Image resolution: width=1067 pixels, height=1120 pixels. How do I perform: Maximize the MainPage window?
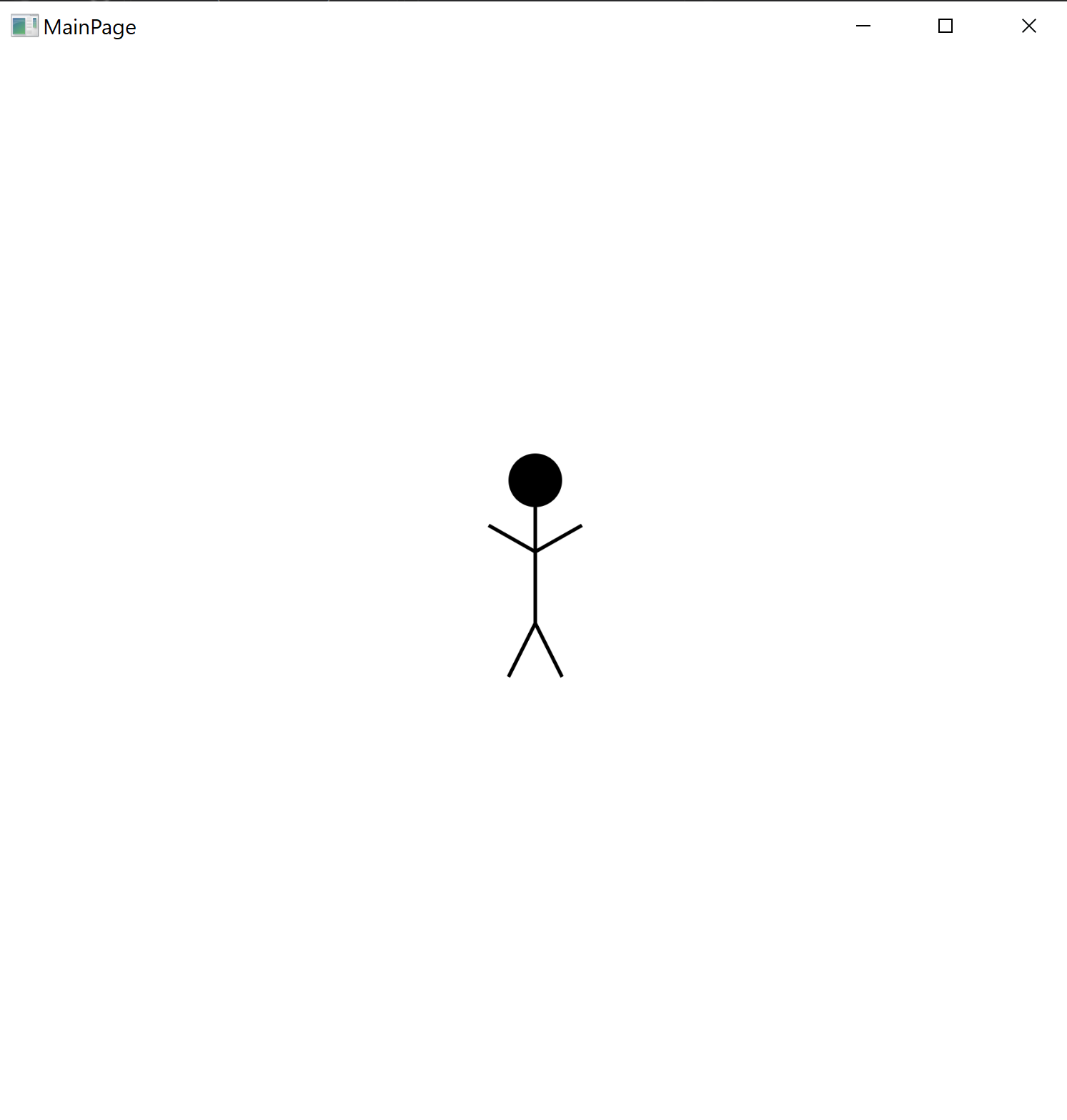946,26
